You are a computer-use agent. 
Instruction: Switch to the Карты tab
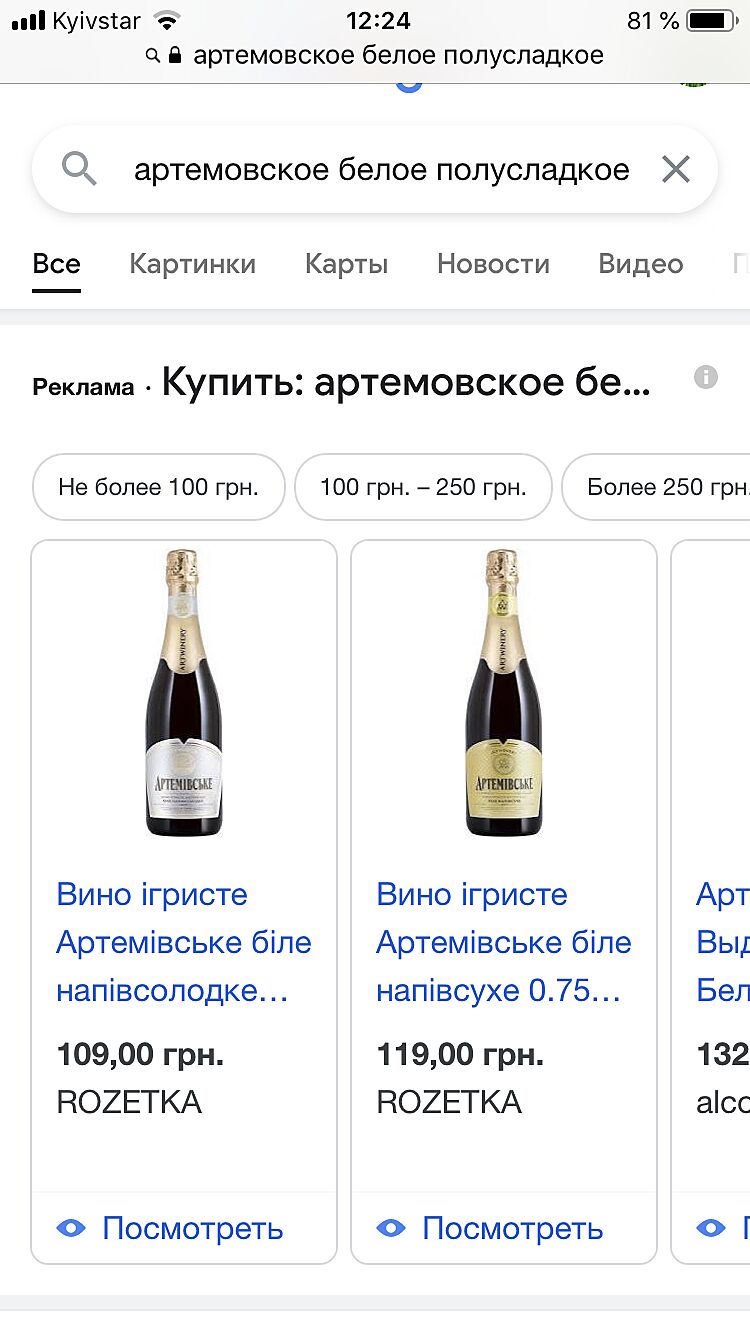(346, 264)
